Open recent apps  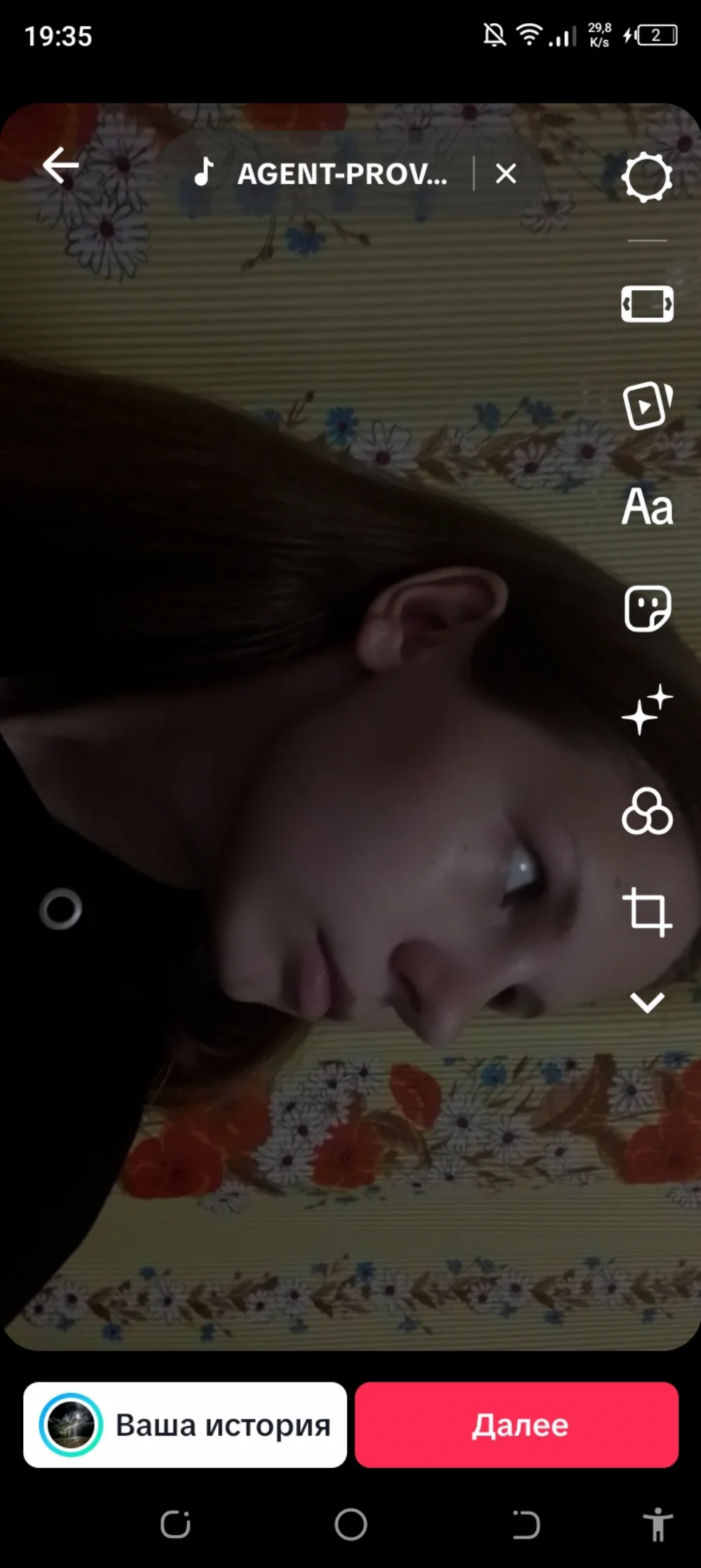175,1525
